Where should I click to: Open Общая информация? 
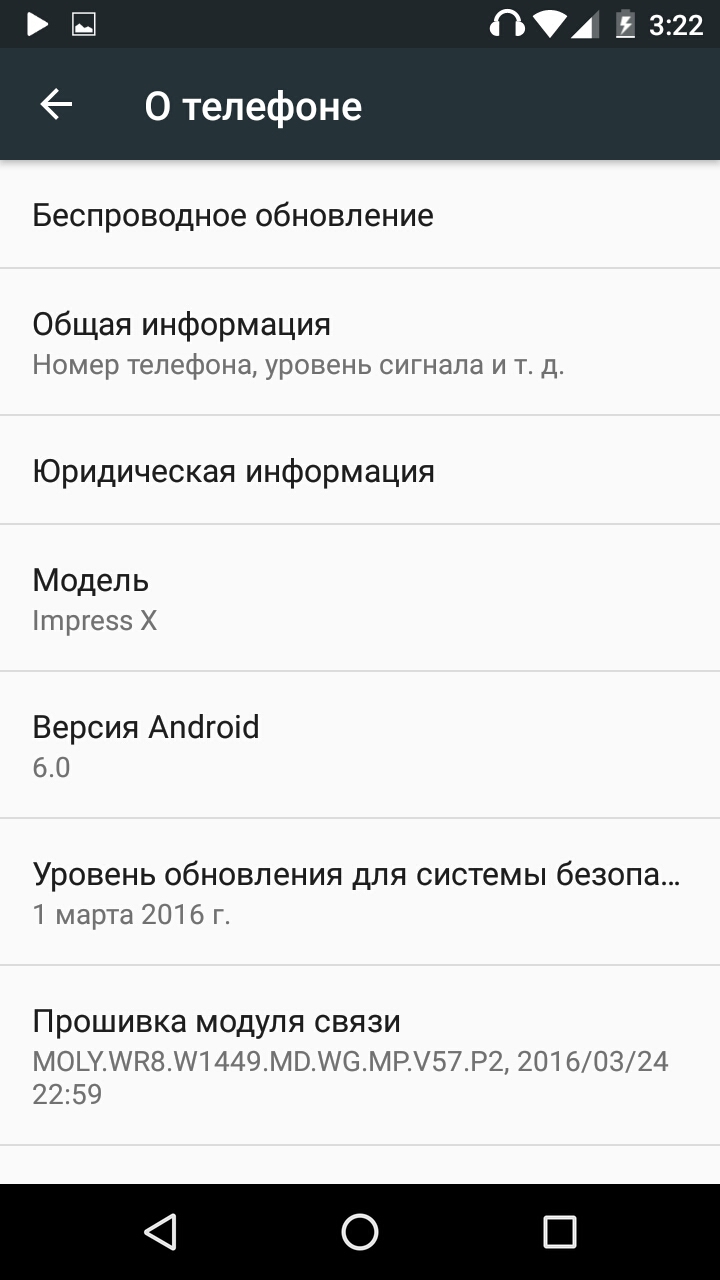[360, 342]
